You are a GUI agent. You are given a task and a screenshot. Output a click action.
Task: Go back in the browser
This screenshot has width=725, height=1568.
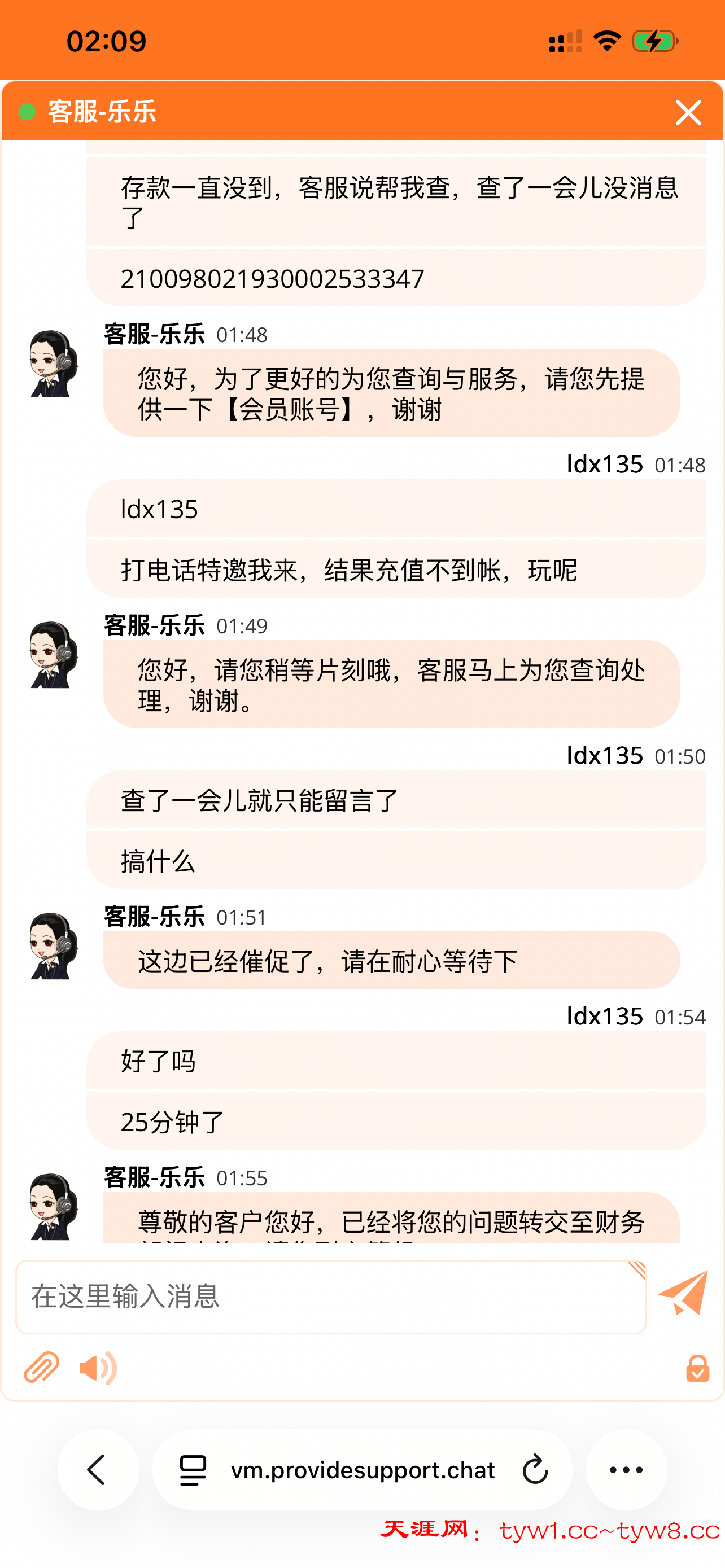(97, 1470)
